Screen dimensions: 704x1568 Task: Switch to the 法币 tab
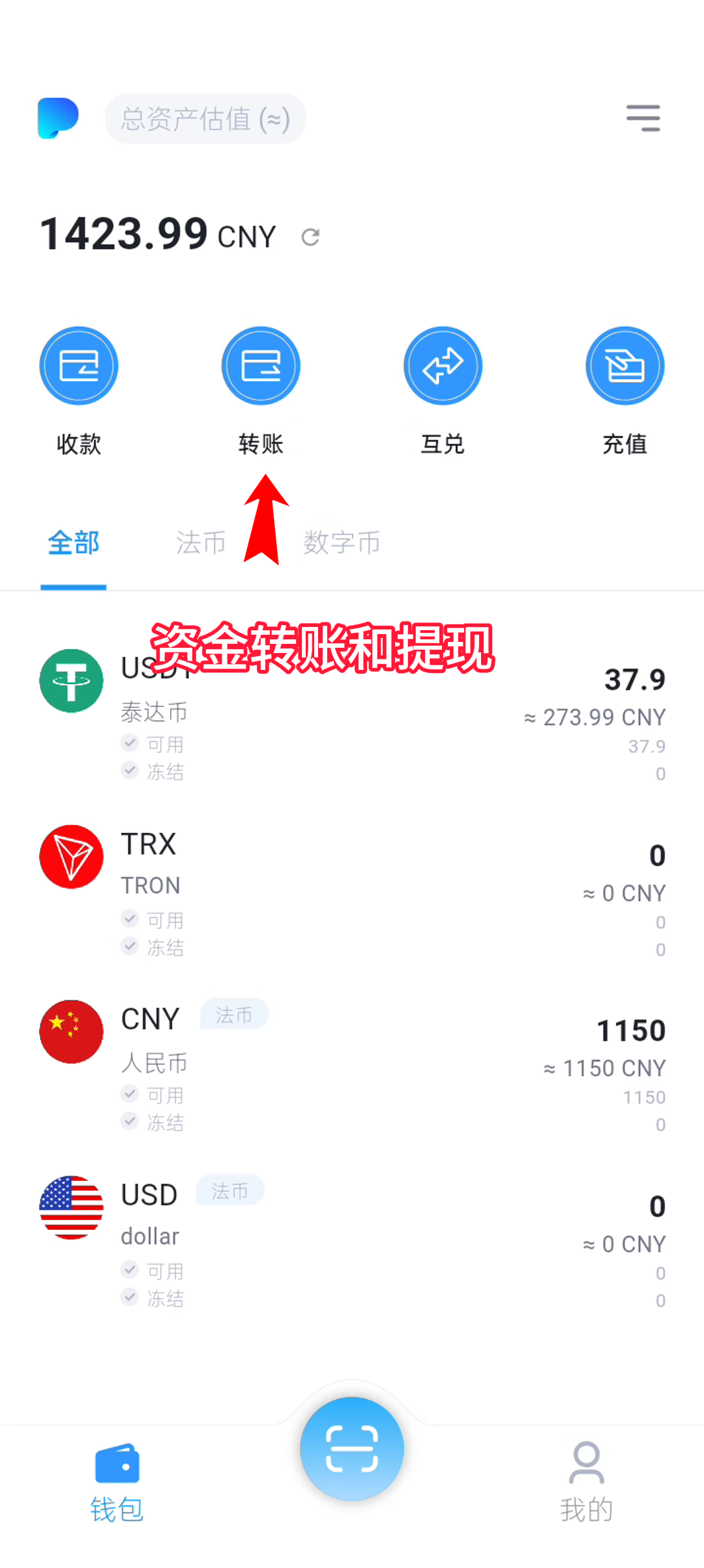tap(200, 543)
